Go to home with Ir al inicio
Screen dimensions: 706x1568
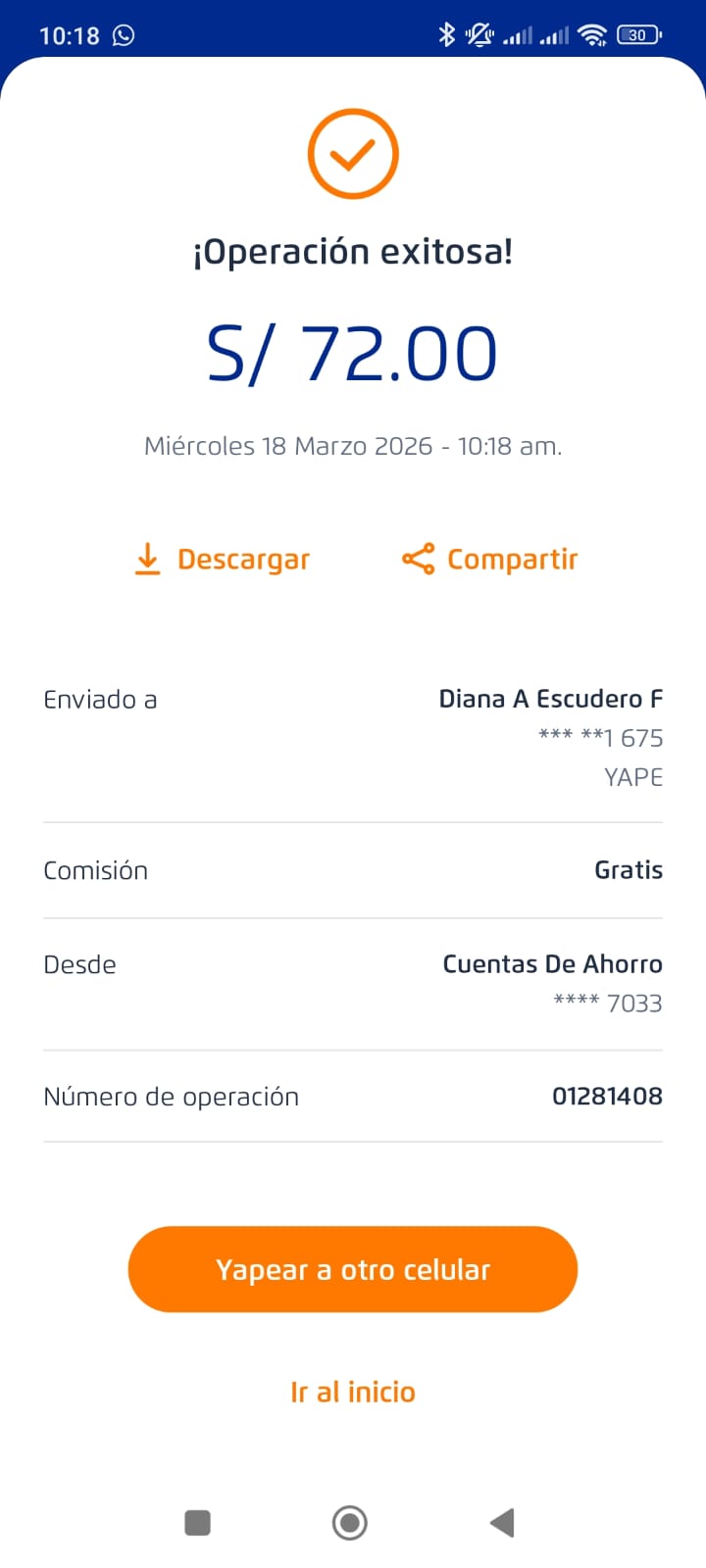click(x=353, y=1392)
